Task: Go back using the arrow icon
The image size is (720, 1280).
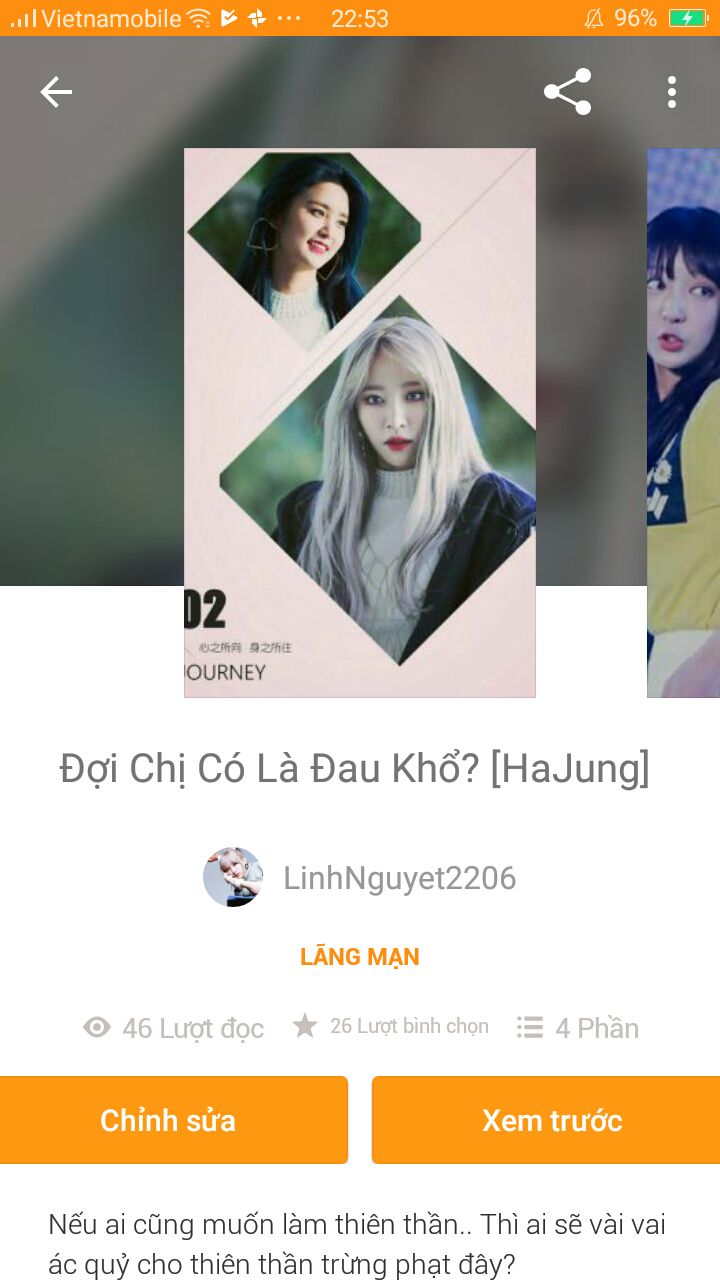Action: (56, 92)
